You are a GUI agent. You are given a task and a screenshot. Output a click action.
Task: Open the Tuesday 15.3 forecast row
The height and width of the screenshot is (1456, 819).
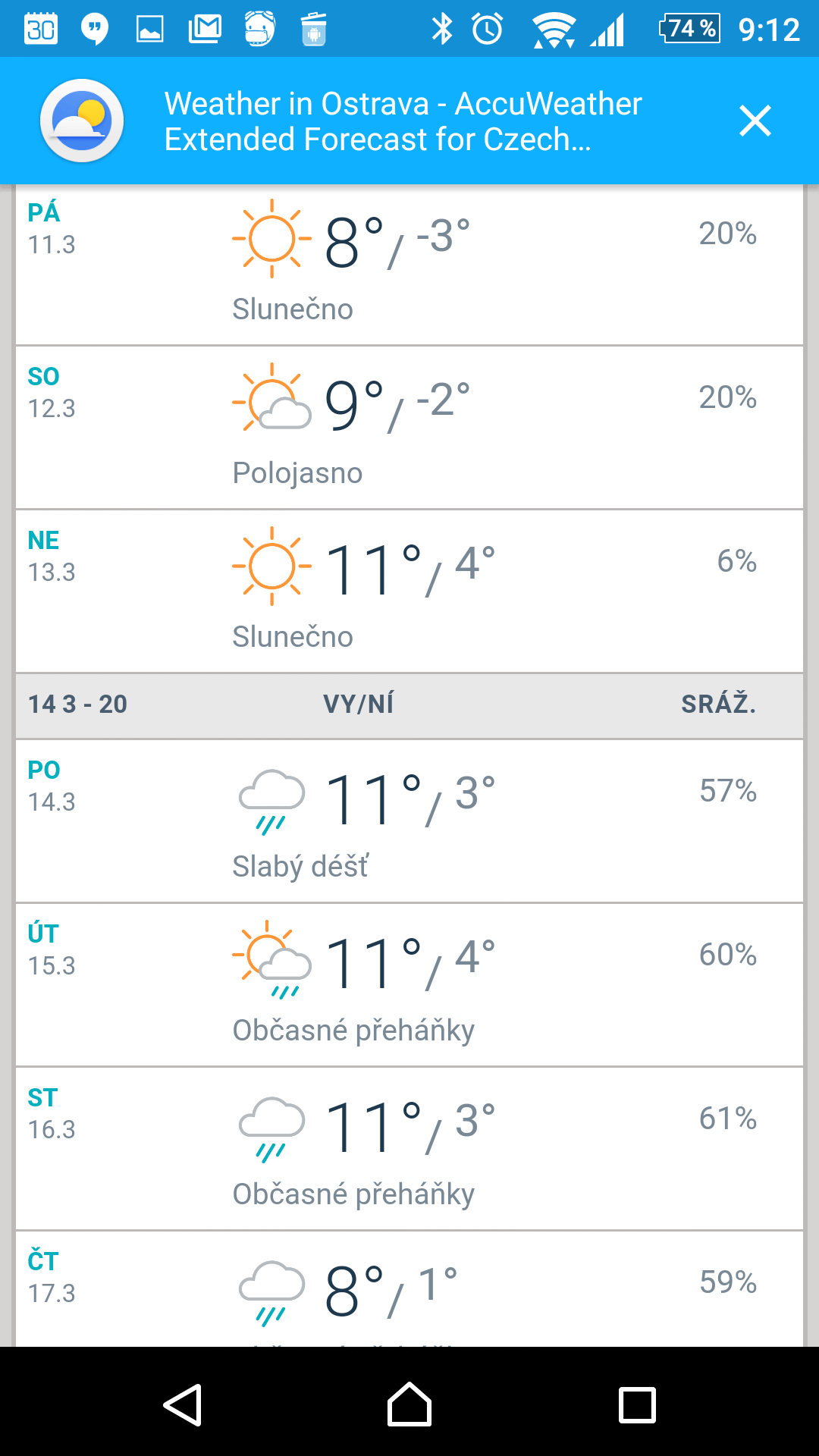[409, 985]
